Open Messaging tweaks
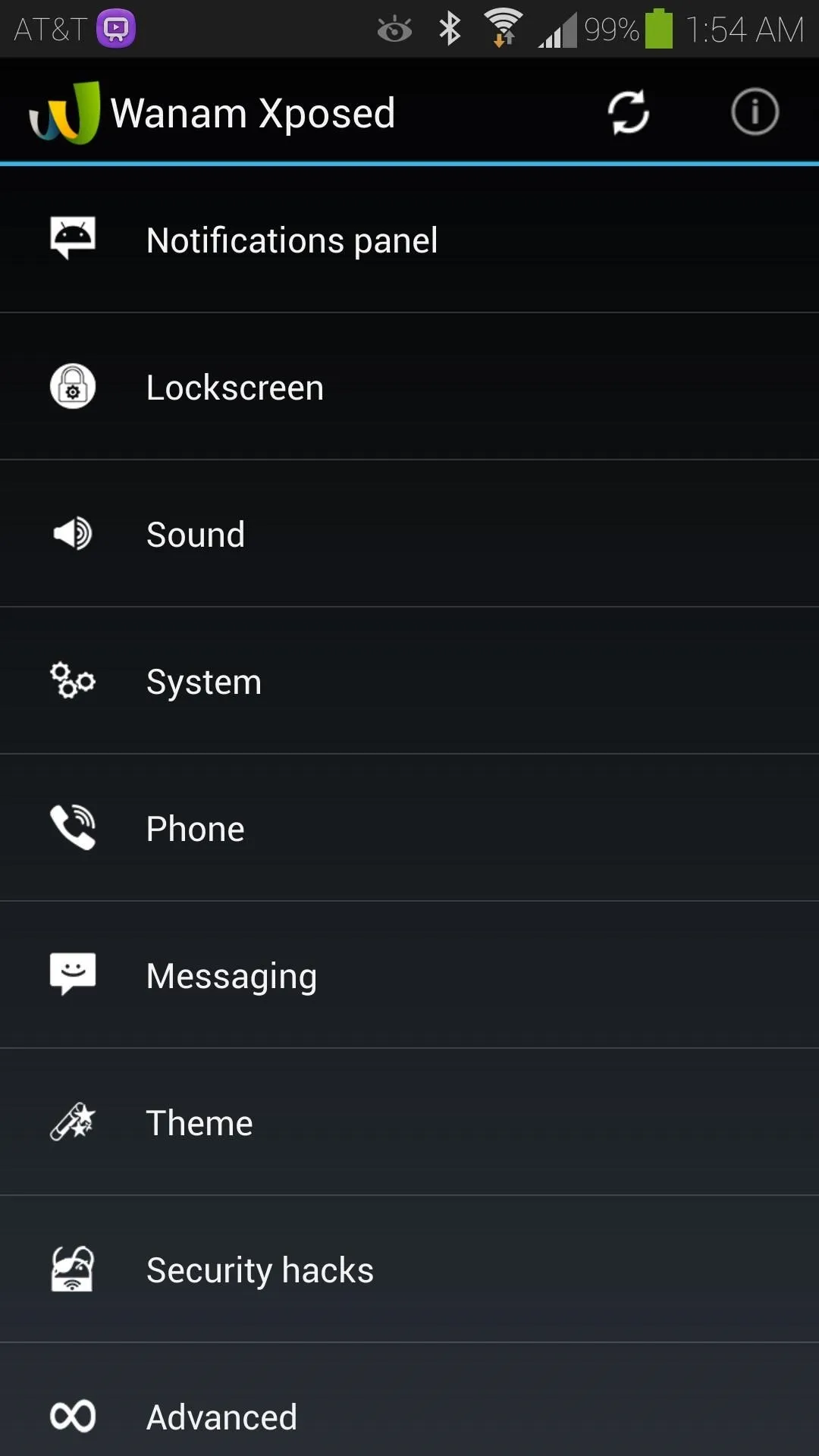This screenshot has width=819, height=1456. 409,975
